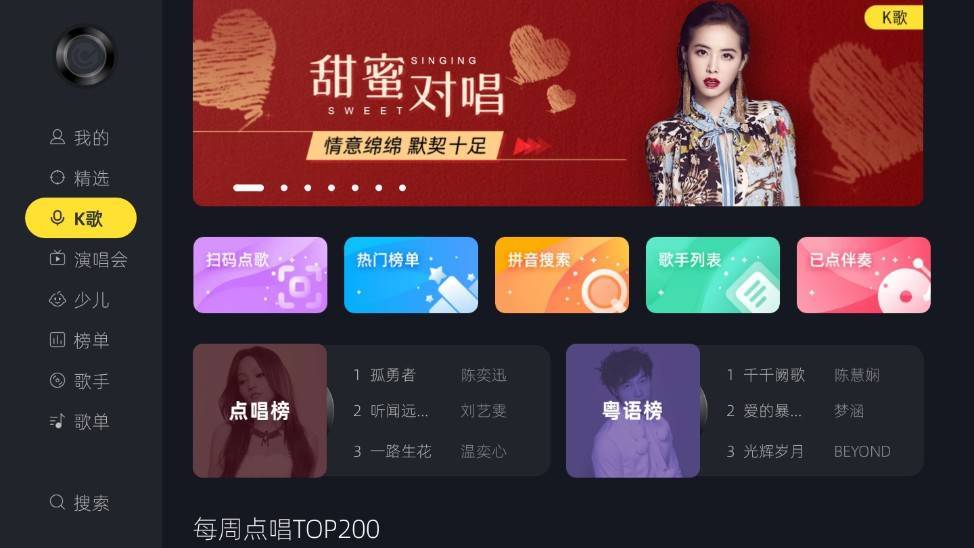Open the 歌手 section
The width and height of the screenshot is (974, 548).
tap(79, 381)
